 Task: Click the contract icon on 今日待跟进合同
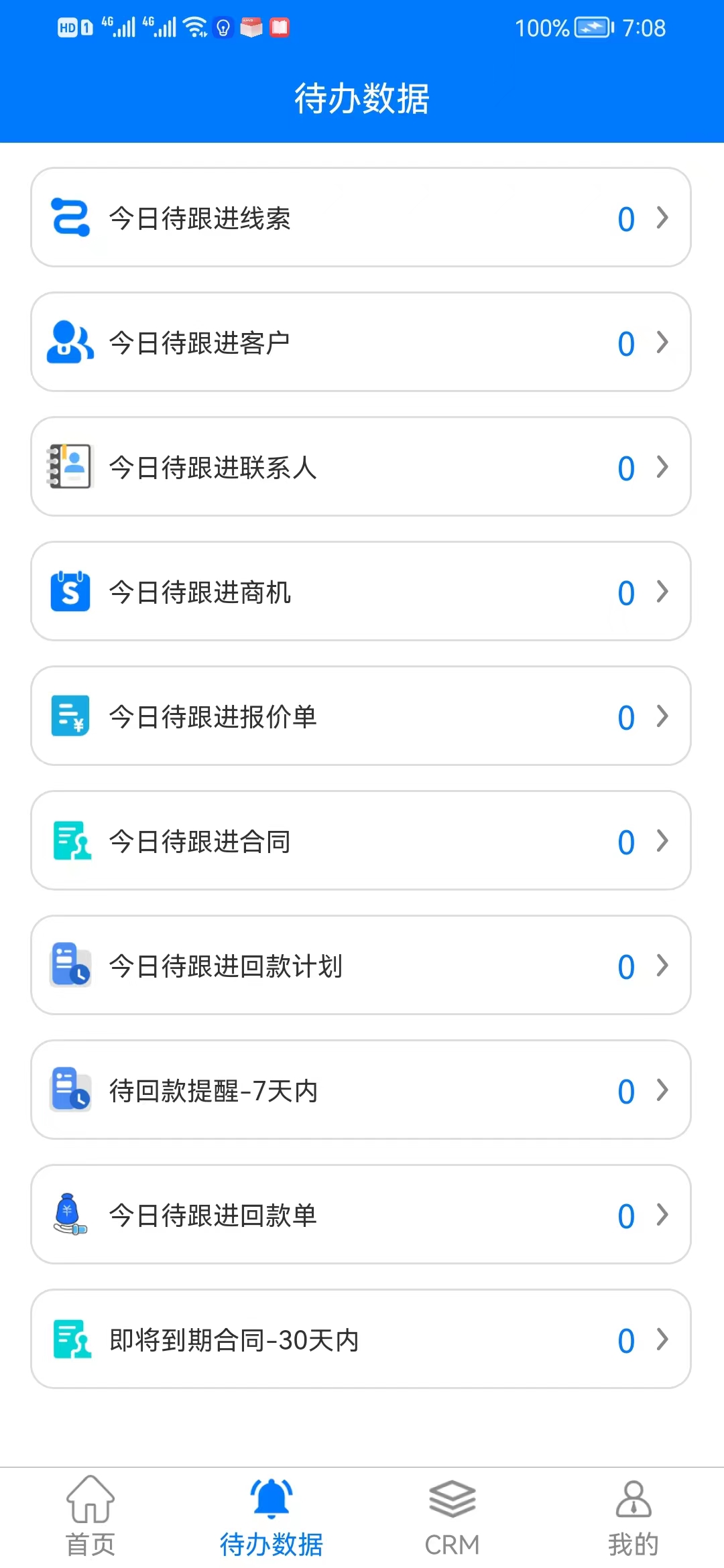(x=69, y=841)
